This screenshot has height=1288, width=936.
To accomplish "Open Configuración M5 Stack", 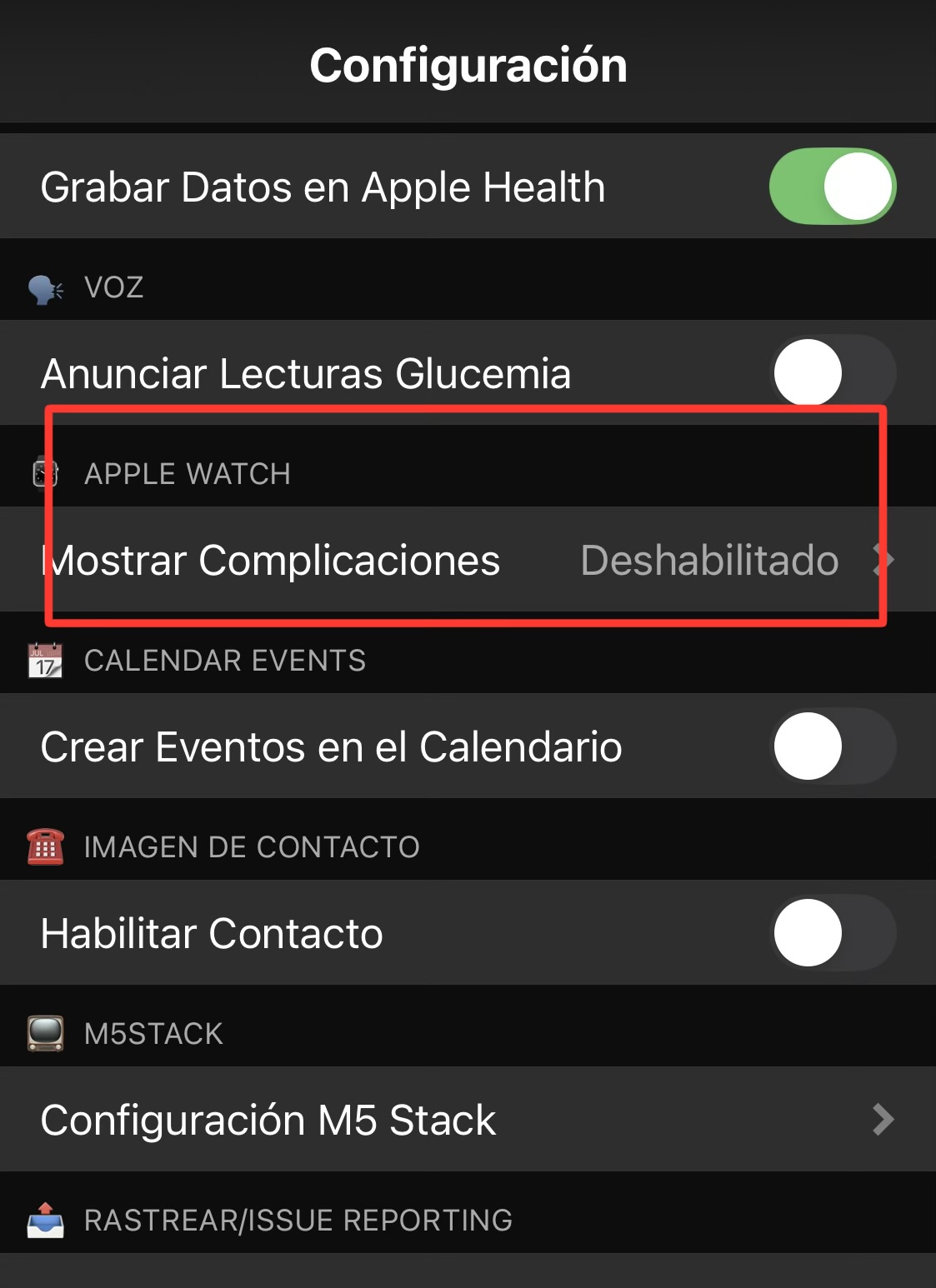I will [x=467, y=1120].
